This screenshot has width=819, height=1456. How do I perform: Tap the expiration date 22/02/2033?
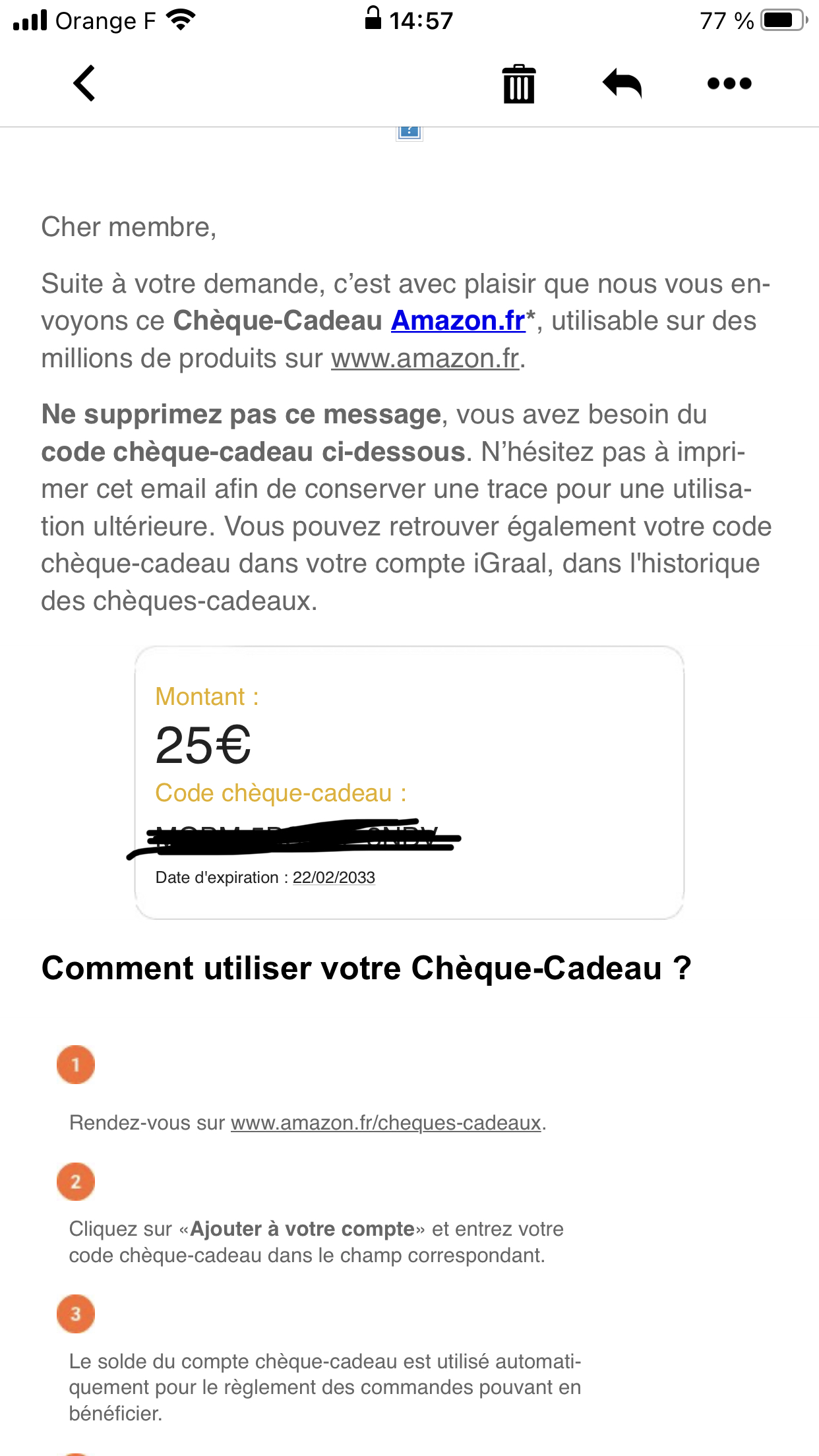(334, 878)
